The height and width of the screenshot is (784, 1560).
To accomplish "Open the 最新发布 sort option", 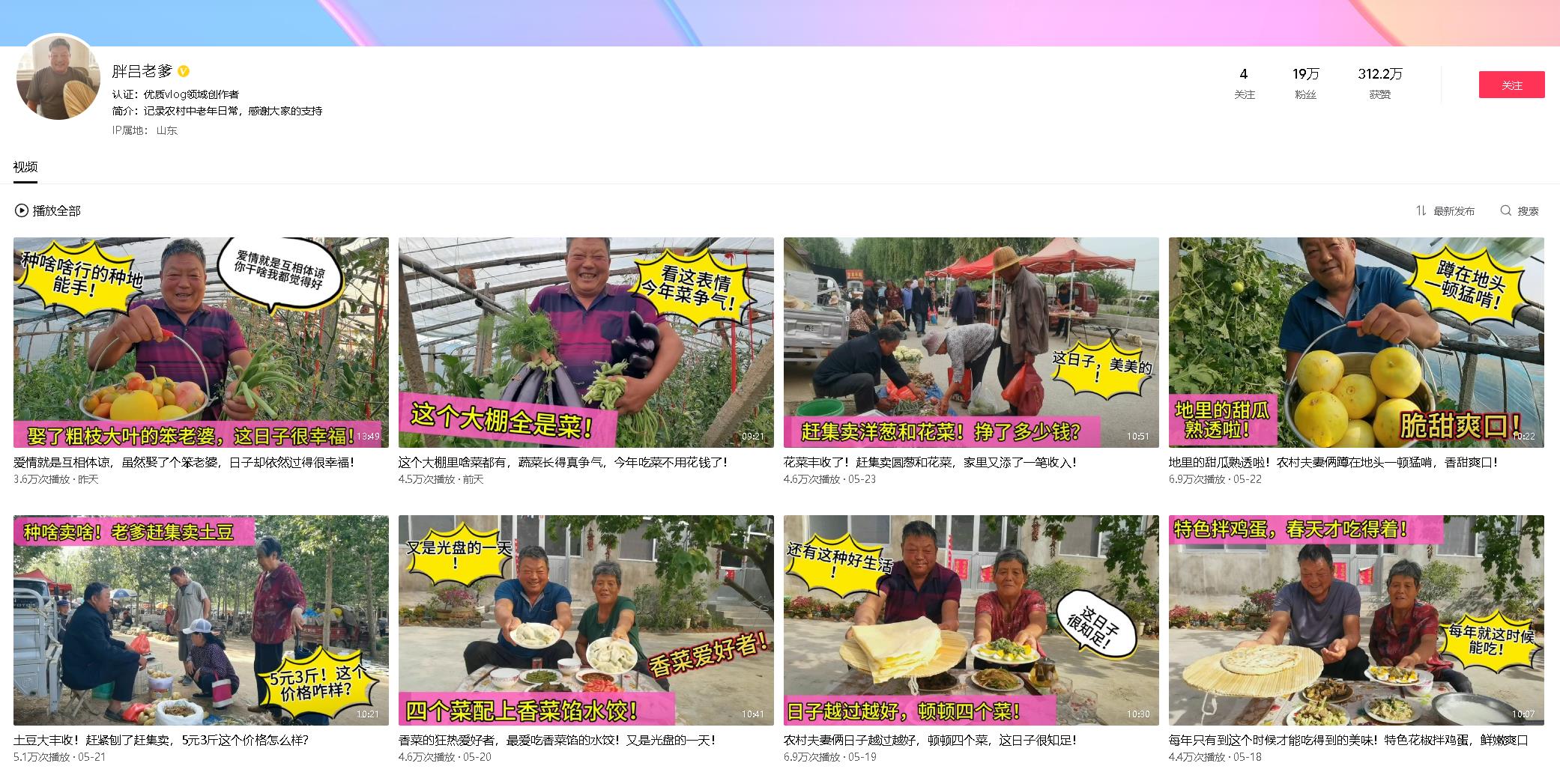I will (x=1445, y=211).
